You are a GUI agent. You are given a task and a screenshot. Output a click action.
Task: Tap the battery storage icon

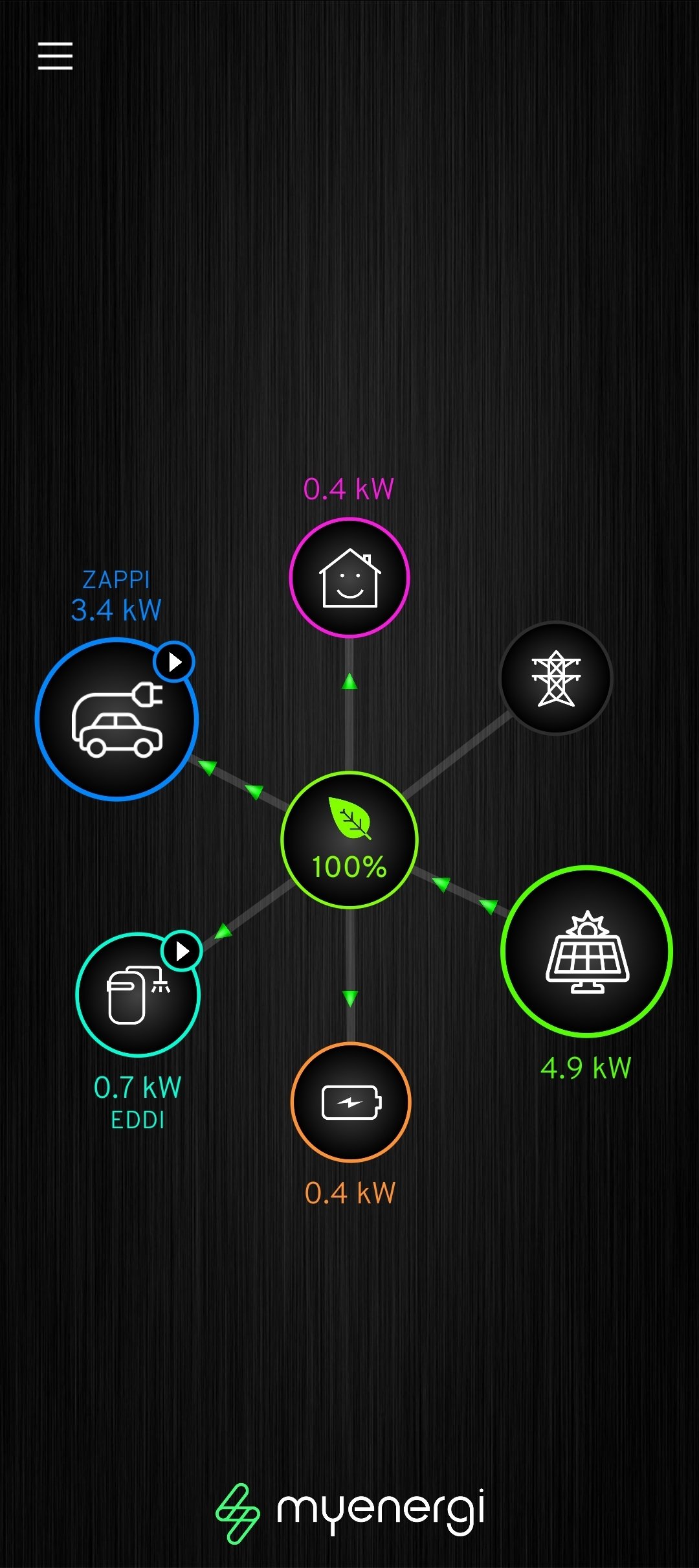click(350, 1102)
